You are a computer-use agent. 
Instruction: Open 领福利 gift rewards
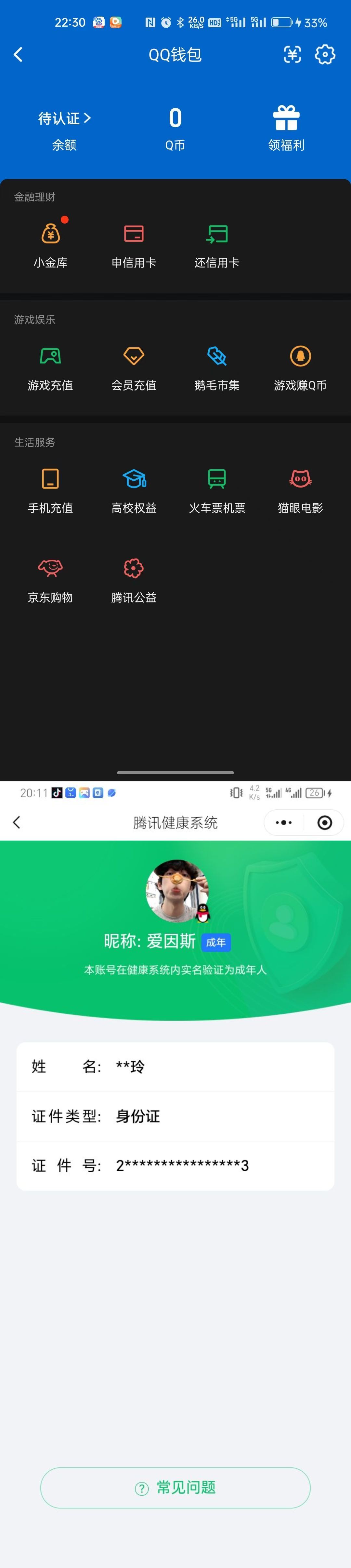pos(286,128)
